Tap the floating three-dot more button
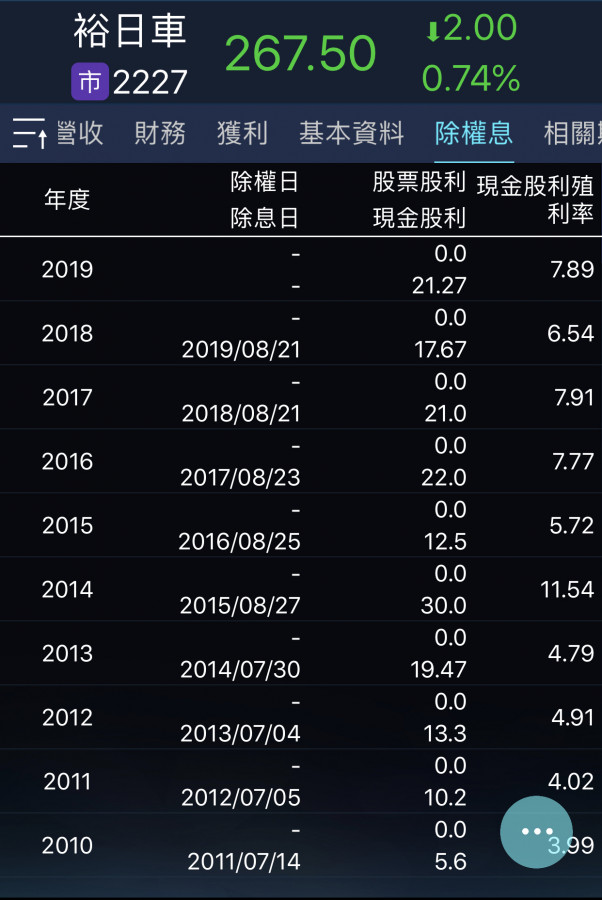 537,832
